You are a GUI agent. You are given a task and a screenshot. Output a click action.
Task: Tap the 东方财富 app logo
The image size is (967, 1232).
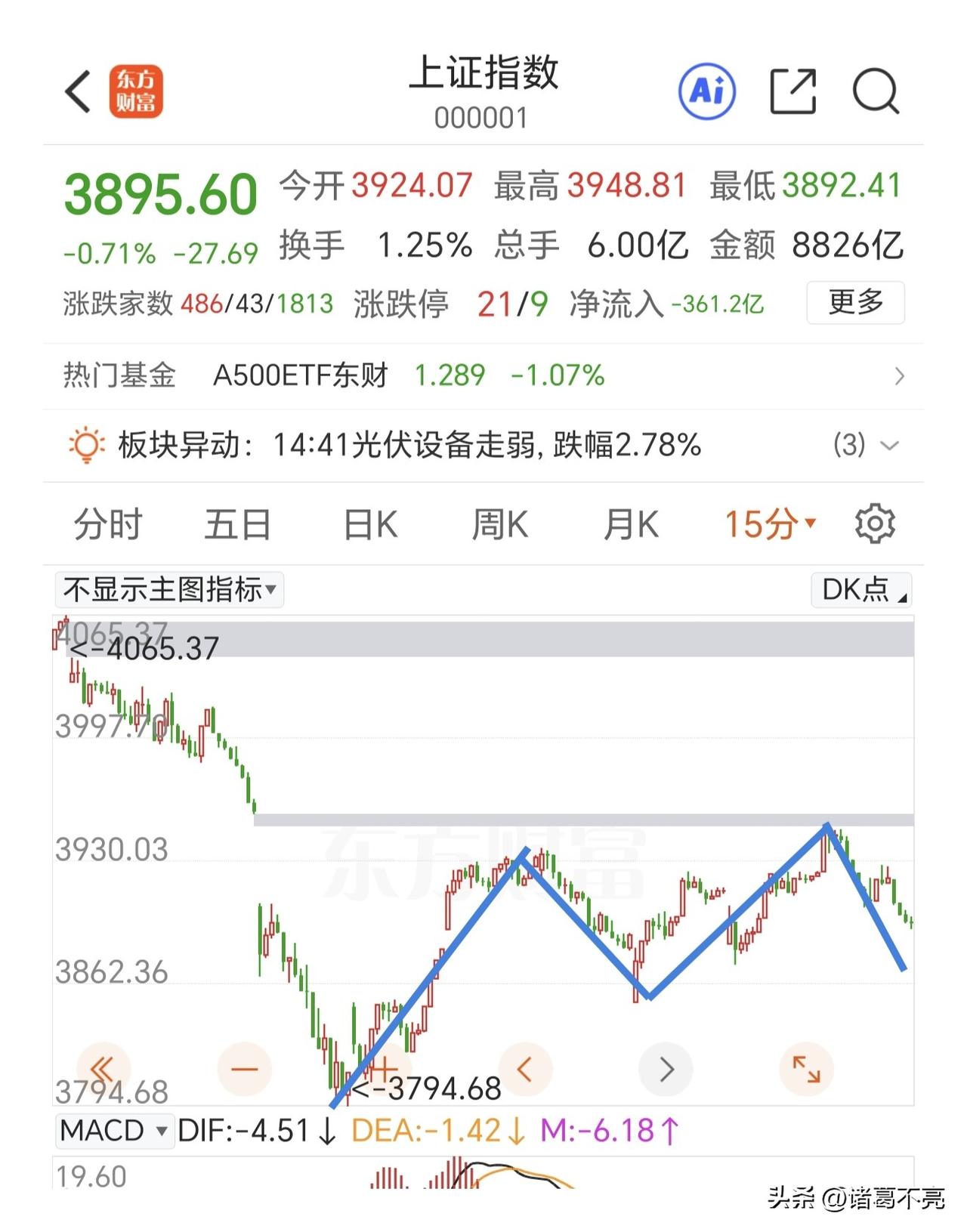137,92
